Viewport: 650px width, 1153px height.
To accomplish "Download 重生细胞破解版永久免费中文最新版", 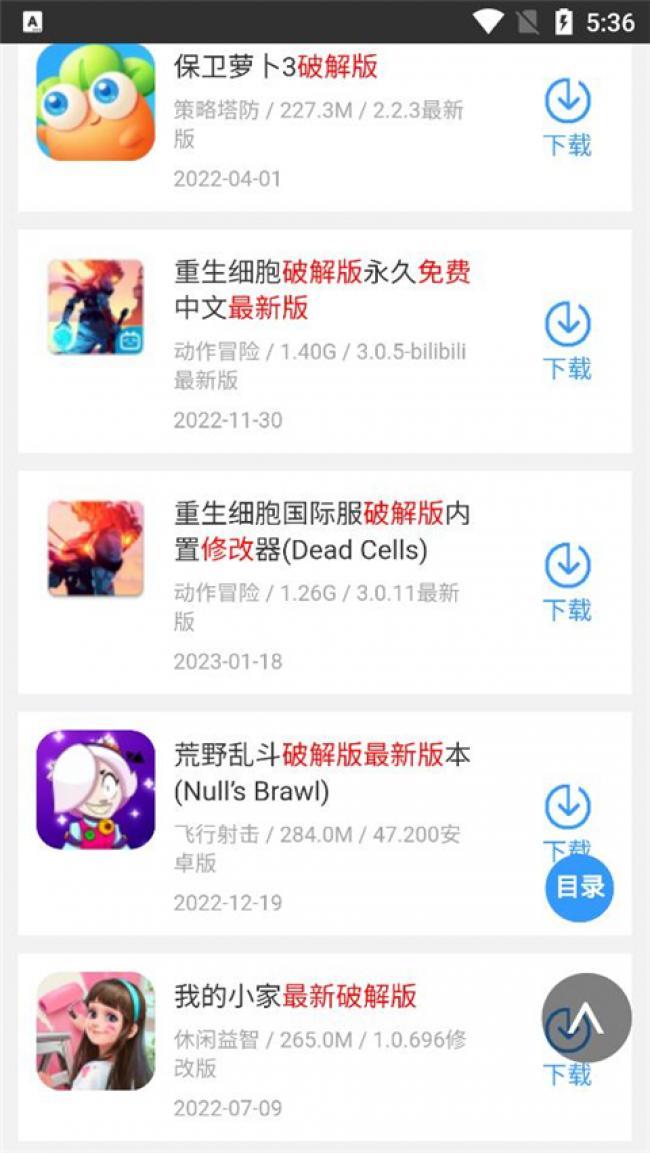I will (x=567, y=341).
